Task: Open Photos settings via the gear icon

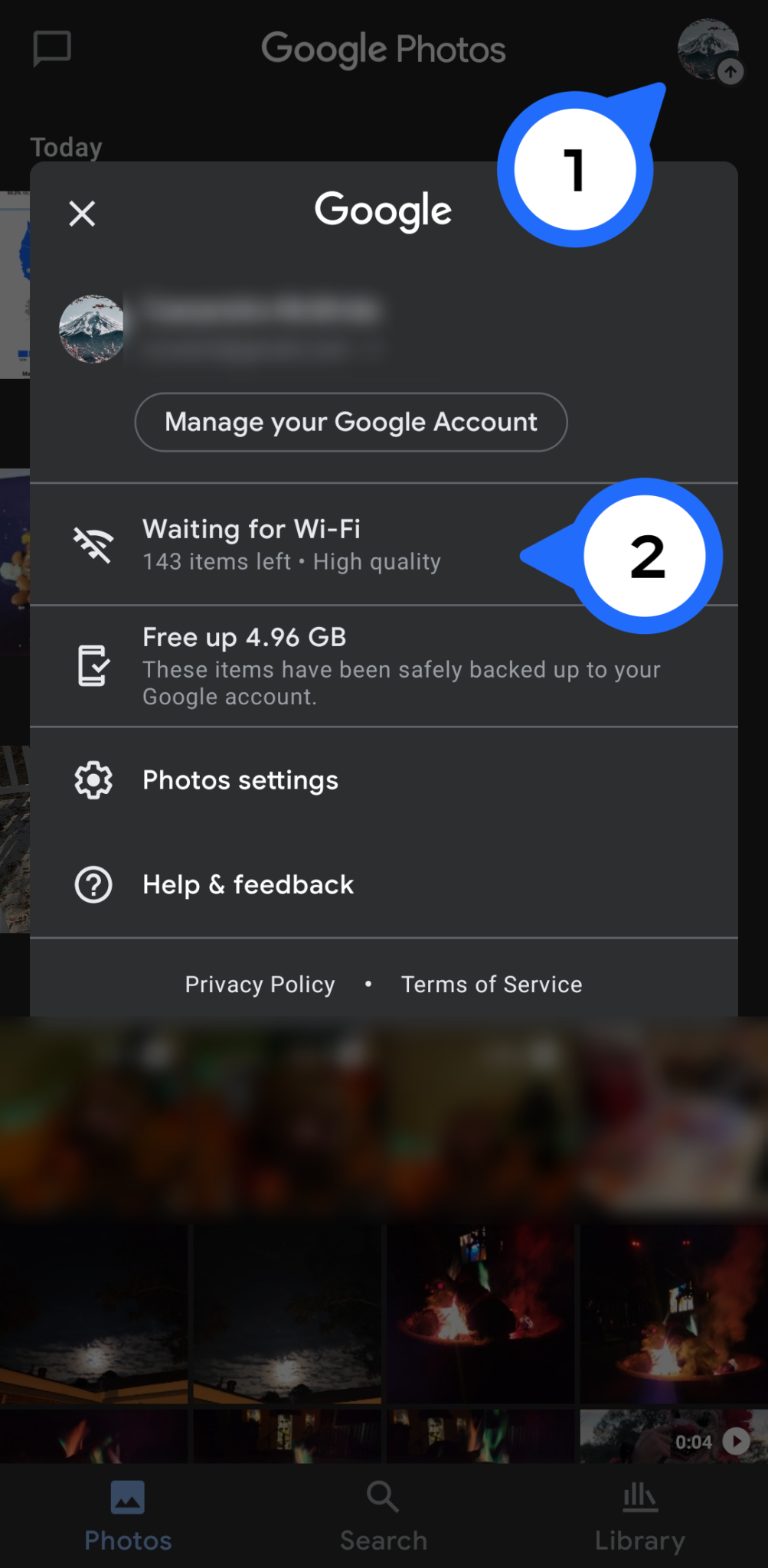Action: click(x=93, y=779)
